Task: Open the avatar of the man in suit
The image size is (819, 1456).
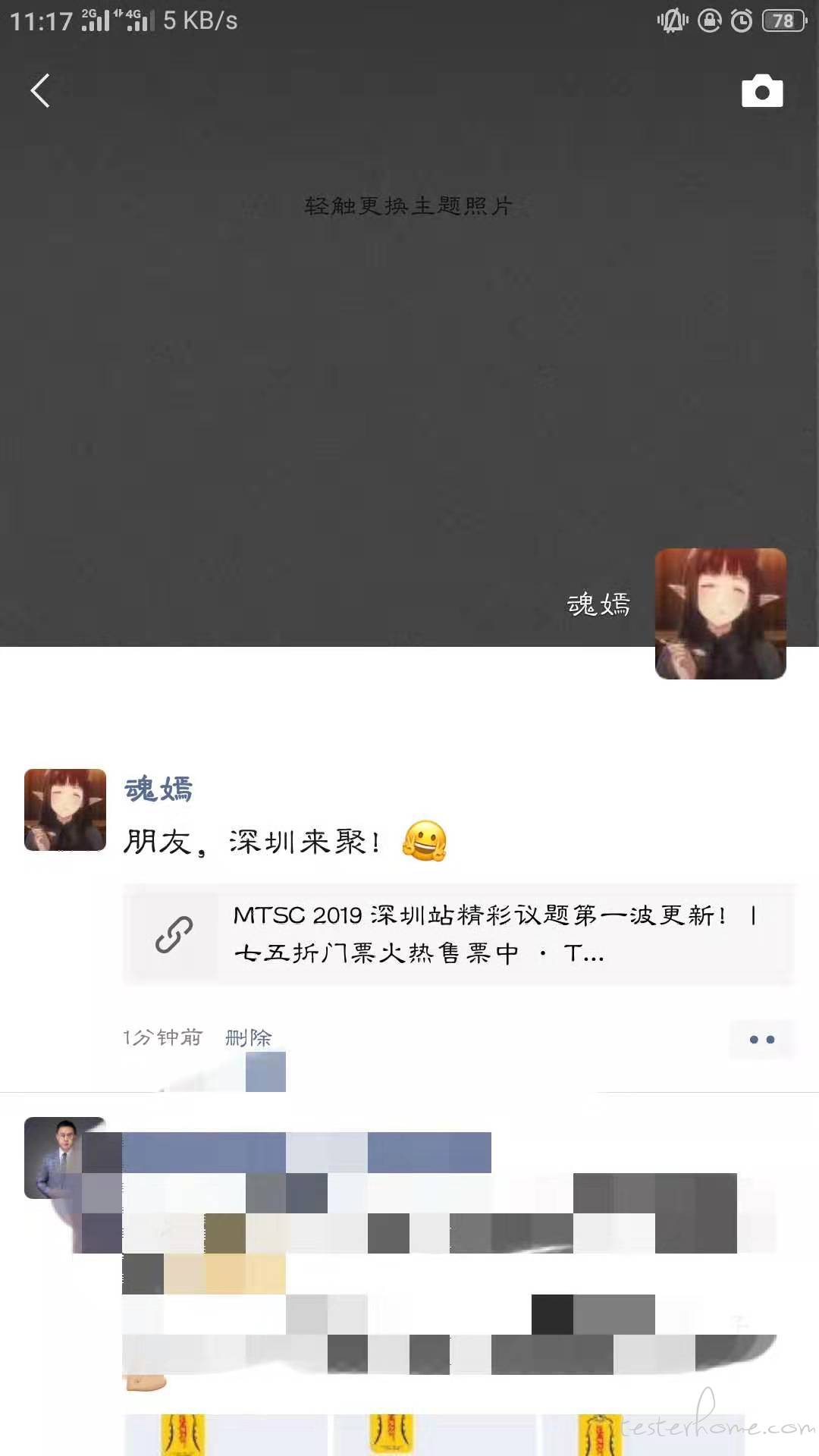Action: pyautogui.click(x=64, y=1157)
